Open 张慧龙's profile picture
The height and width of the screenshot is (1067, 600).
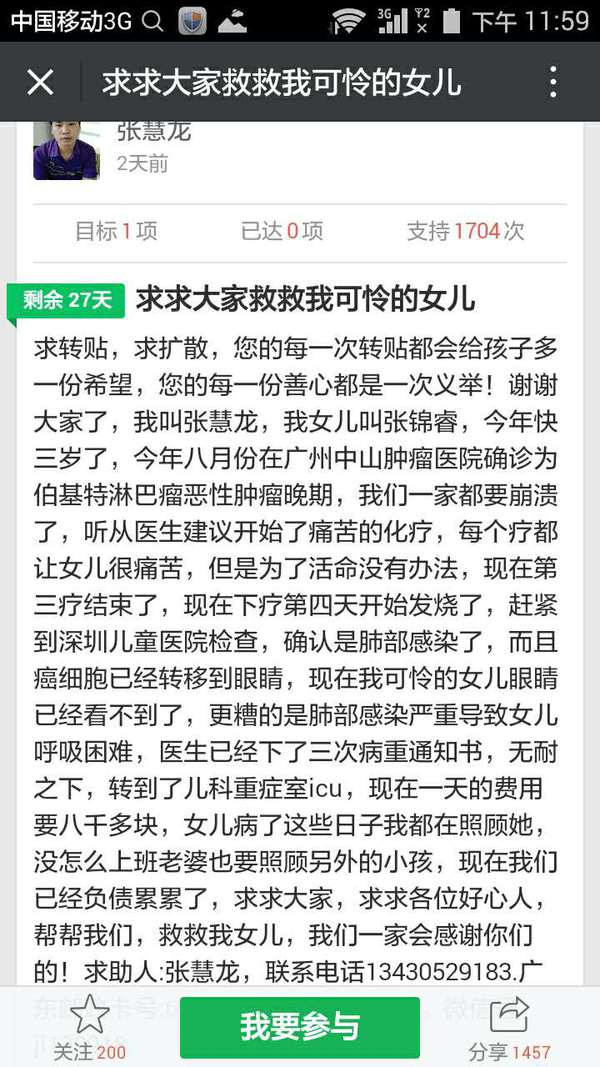[65, 152]
